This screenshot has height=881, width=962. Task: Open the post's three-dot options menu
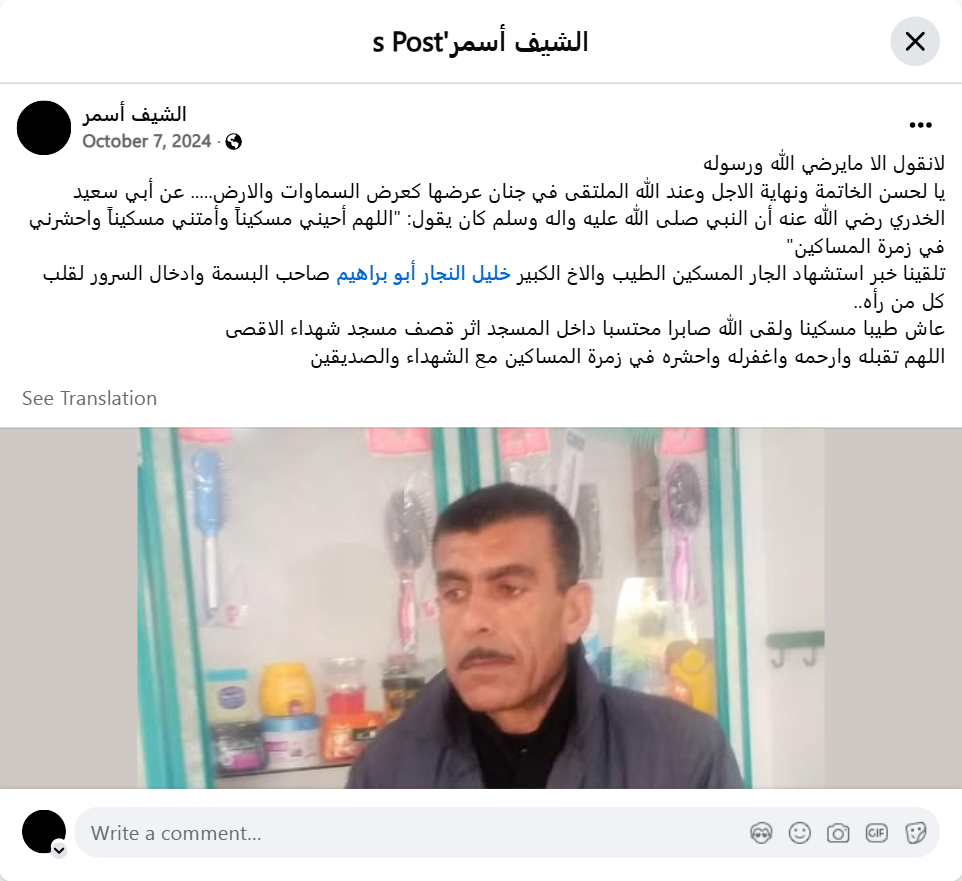point(920,125)
